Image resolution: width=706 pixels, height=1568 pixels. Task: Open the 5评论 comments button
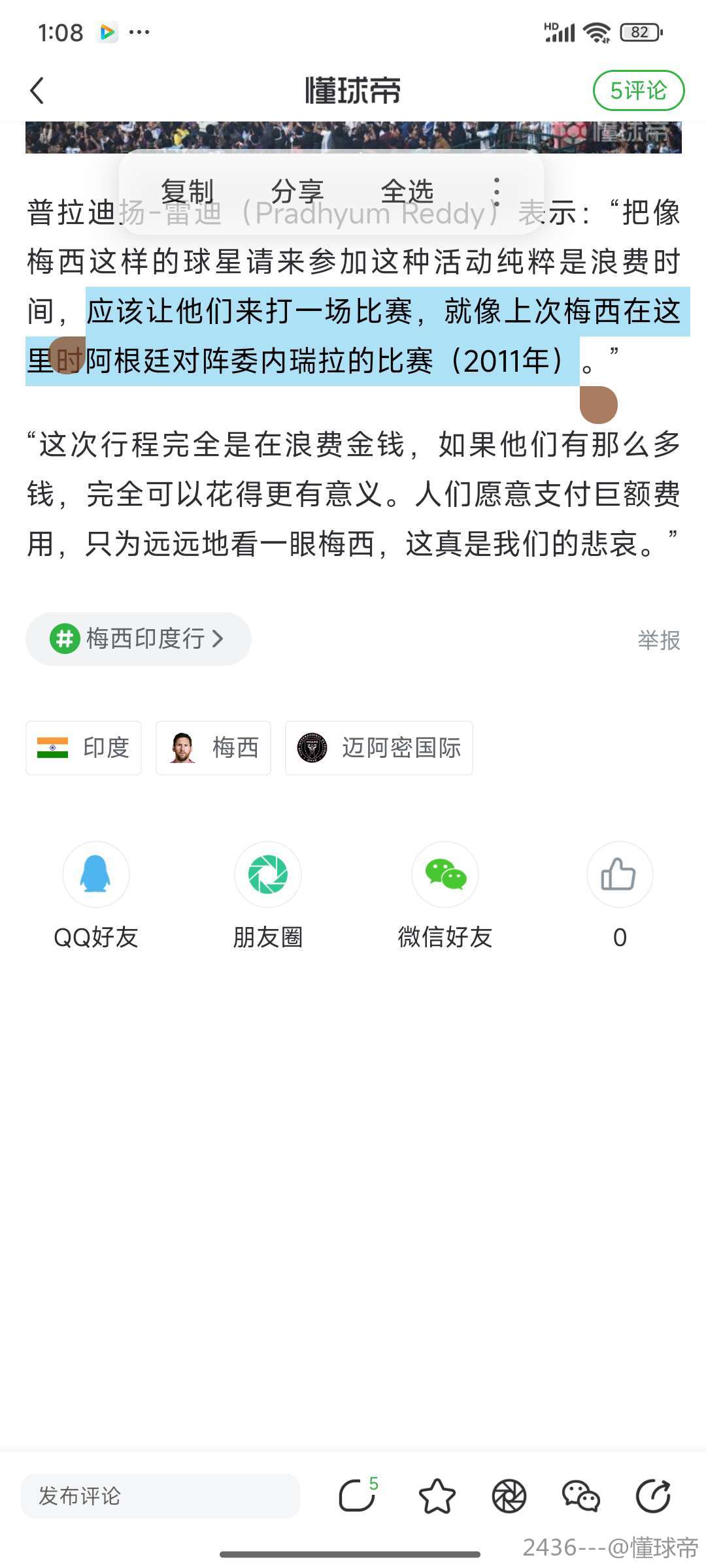coord(638,91)
